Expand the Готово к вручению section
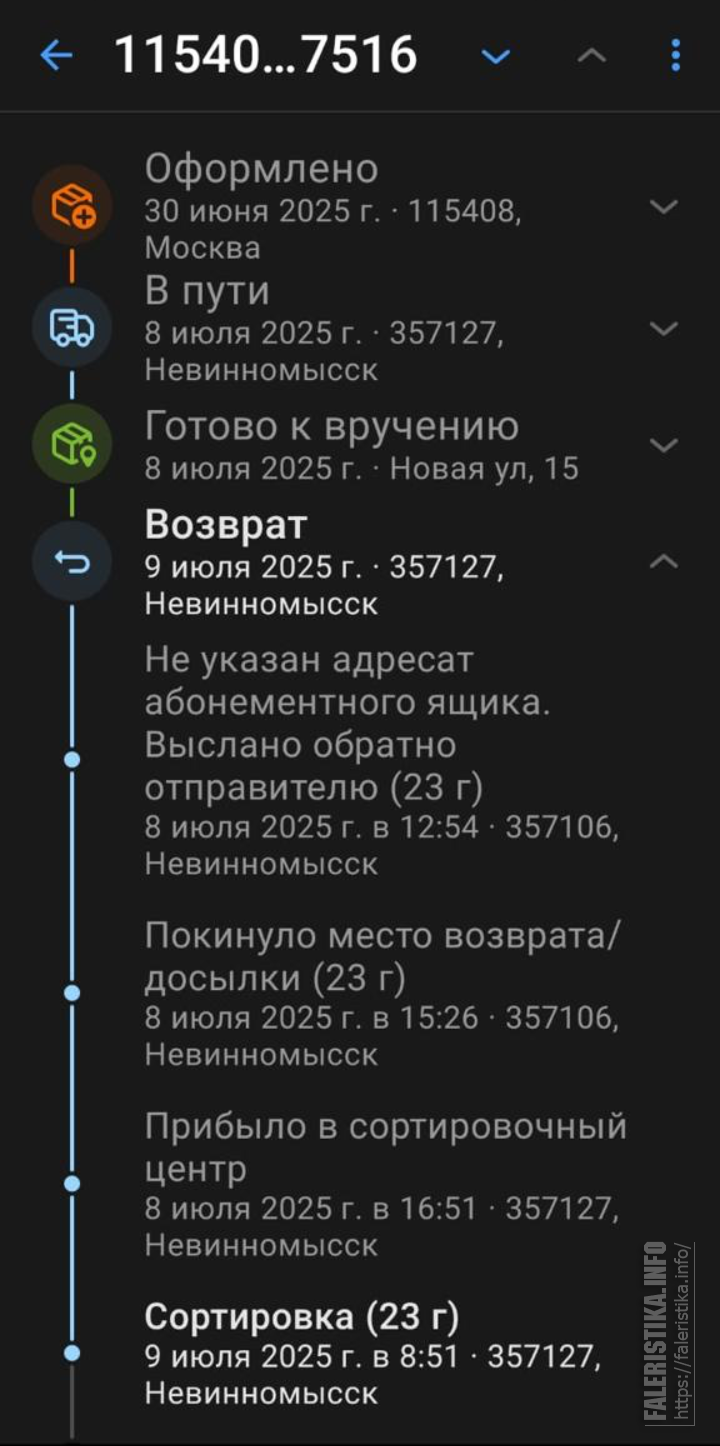The width and height of the screenshot is (720, 1446). (x=664, y=445)
